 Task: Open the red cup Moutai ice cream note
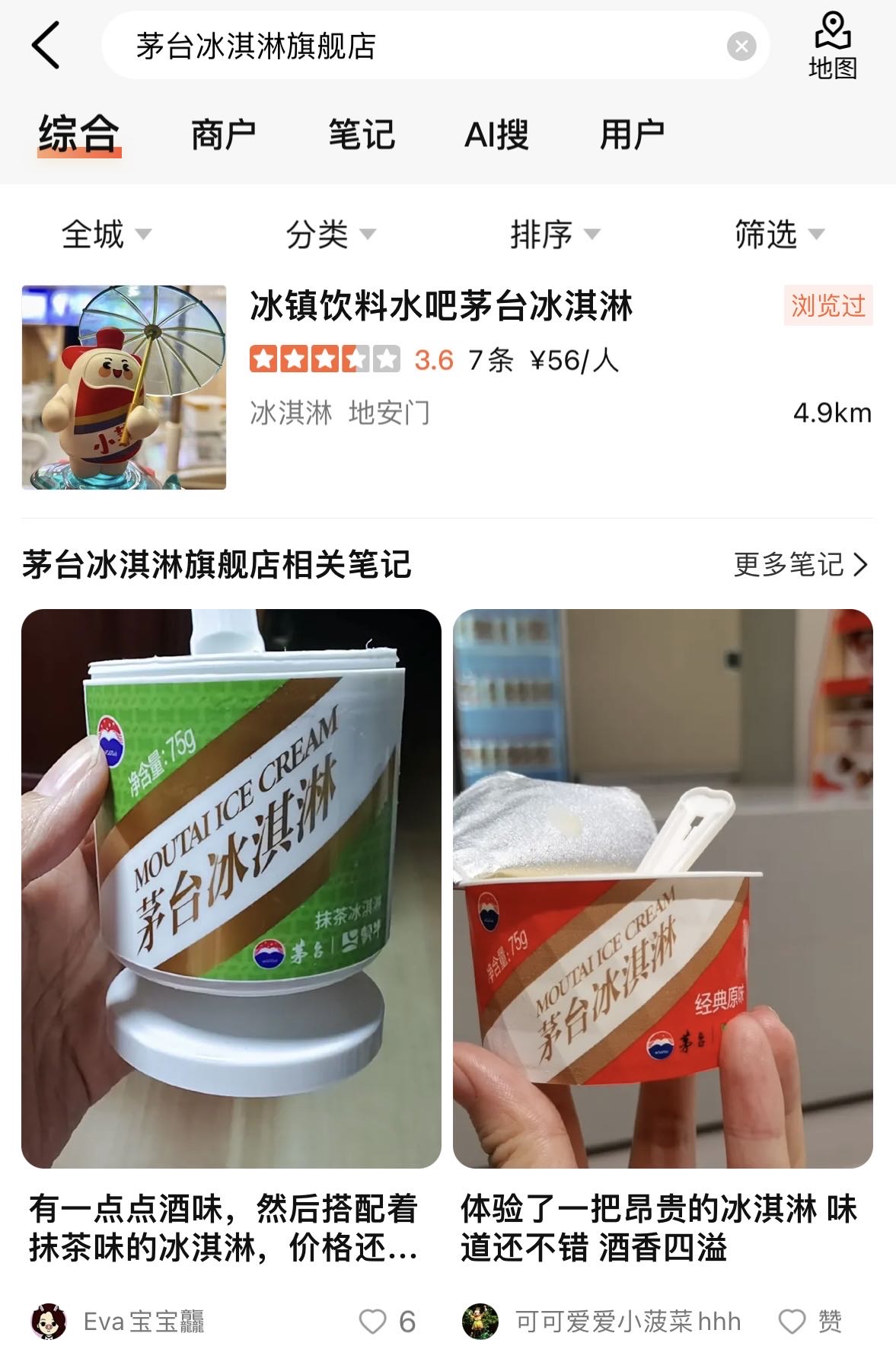click(x=662, y=888)
